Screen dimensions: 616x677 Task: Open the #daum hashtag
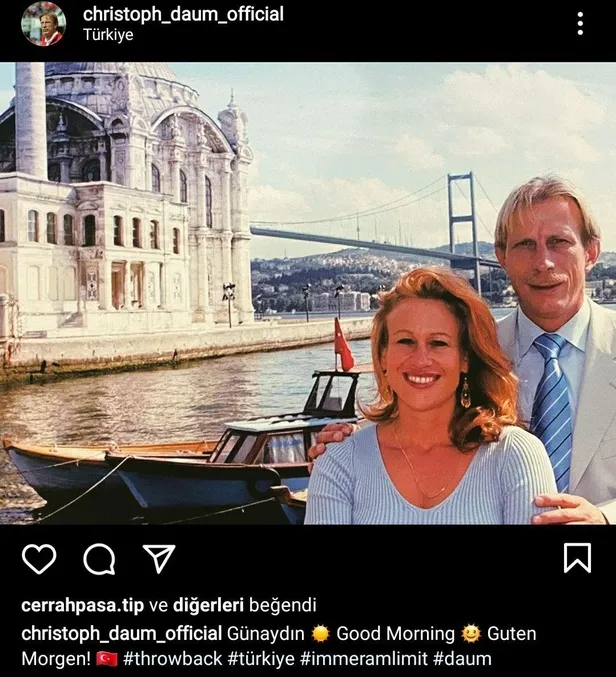click(x=462, y=659)
